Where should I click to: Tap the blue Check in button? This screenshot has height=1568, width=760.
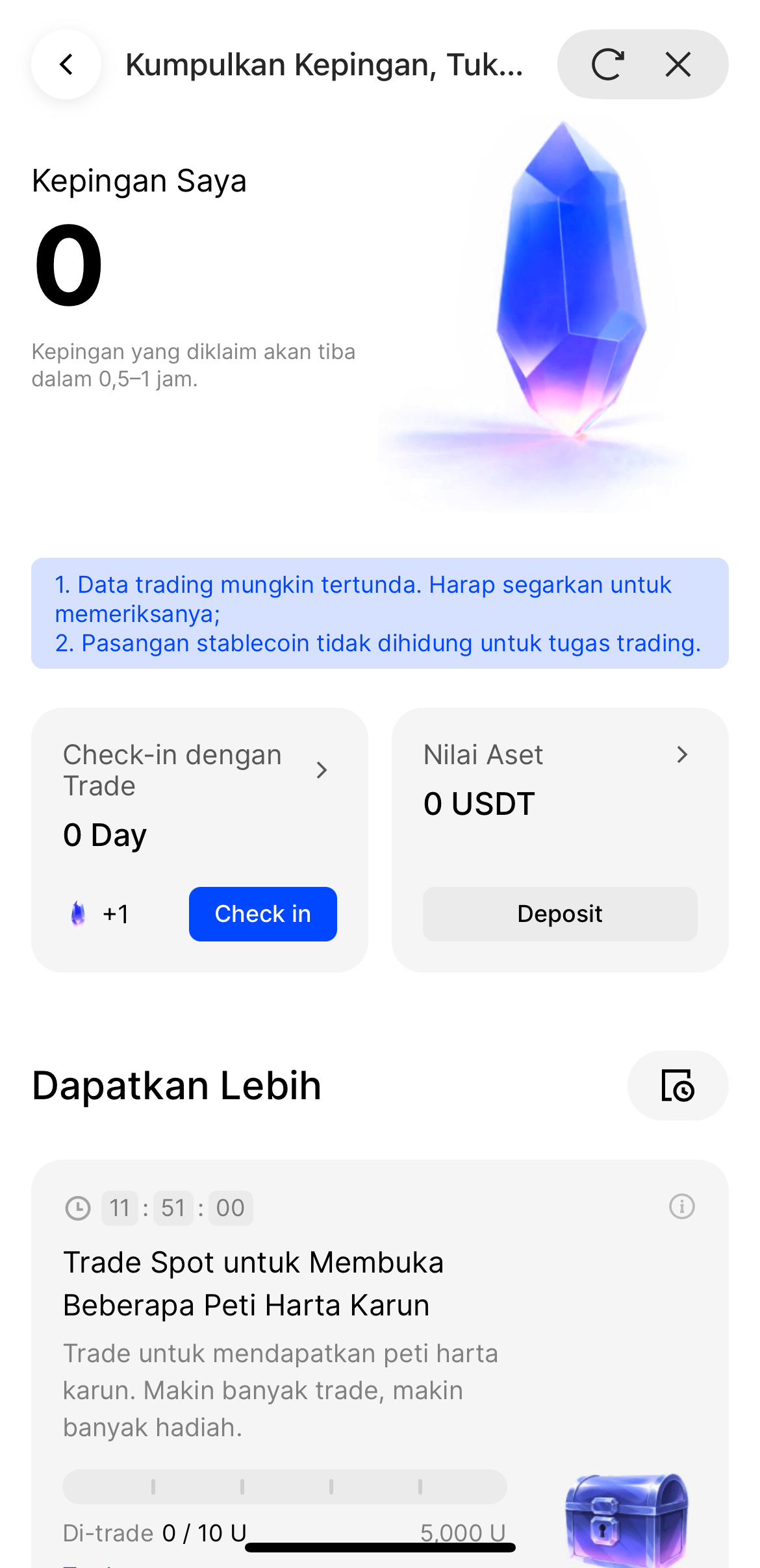262,914
